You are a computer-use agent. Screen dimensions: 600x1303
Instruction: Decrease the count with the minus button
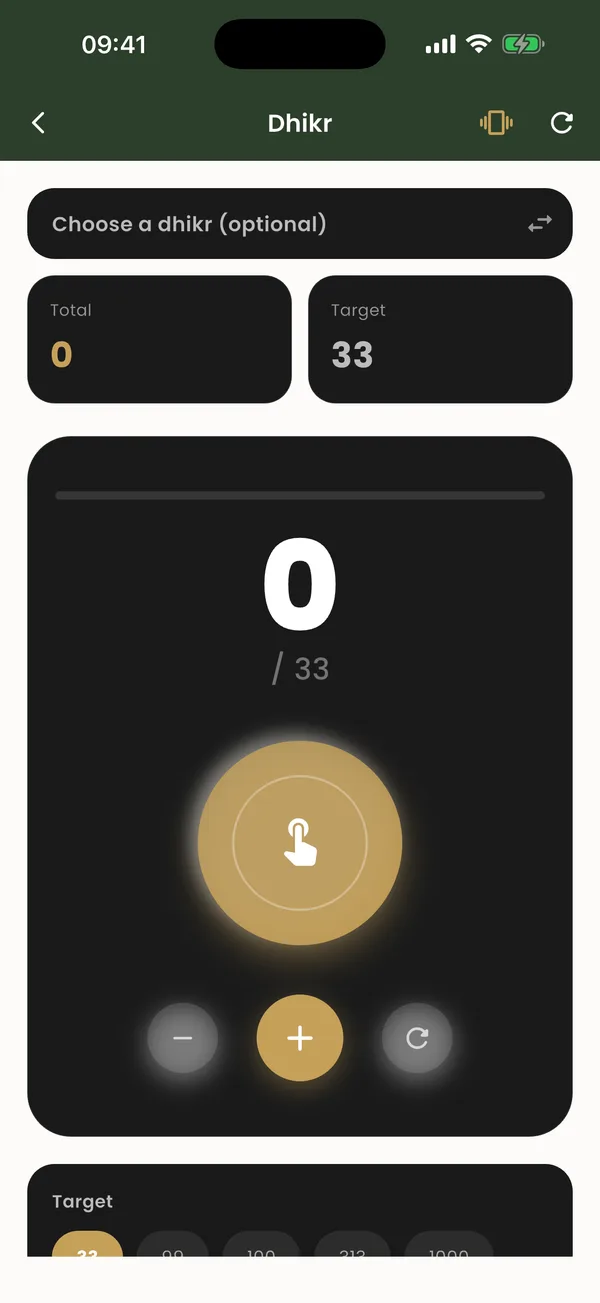tap(182, 1038)
